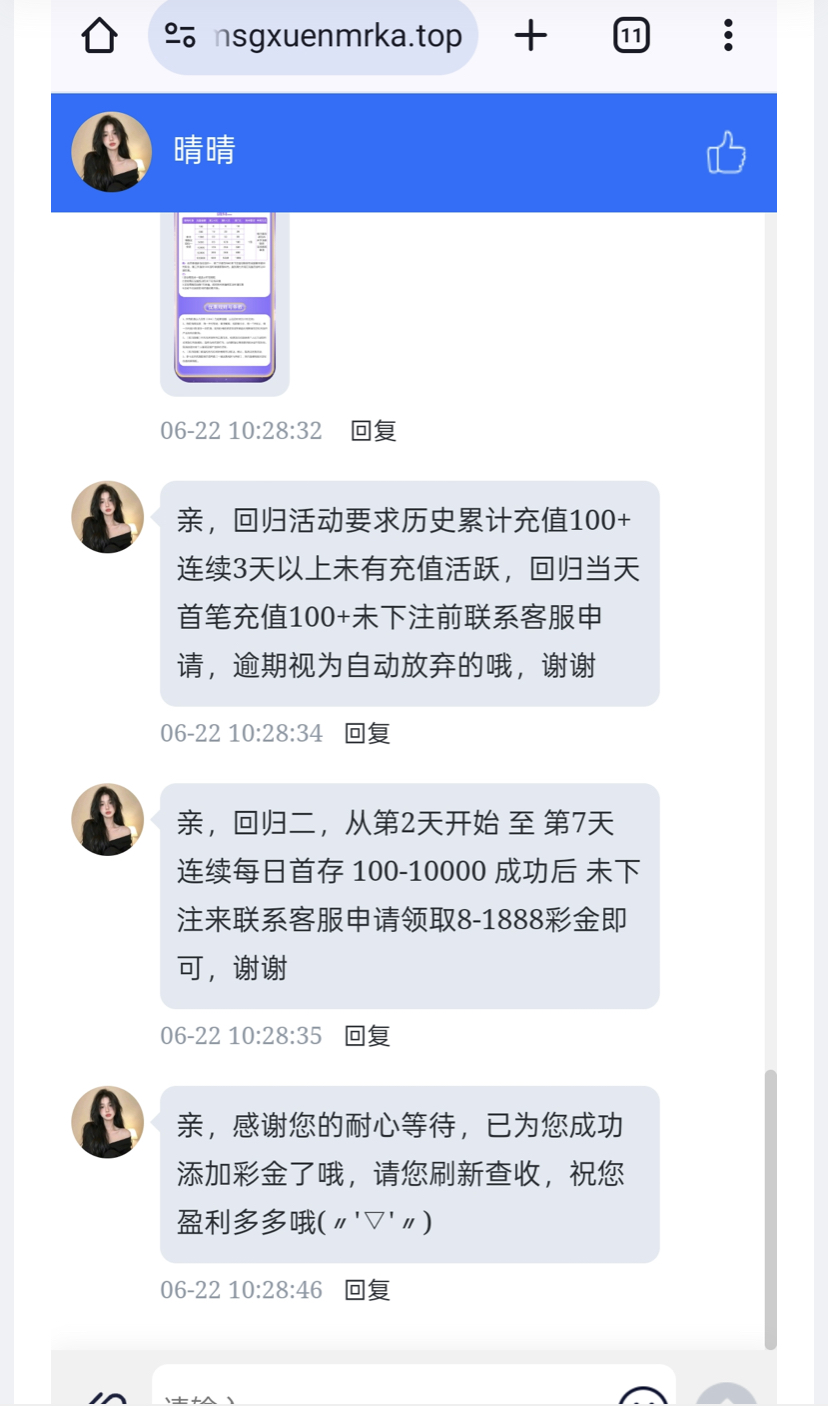
Task: Go to the browser home page
Action: 100,37
